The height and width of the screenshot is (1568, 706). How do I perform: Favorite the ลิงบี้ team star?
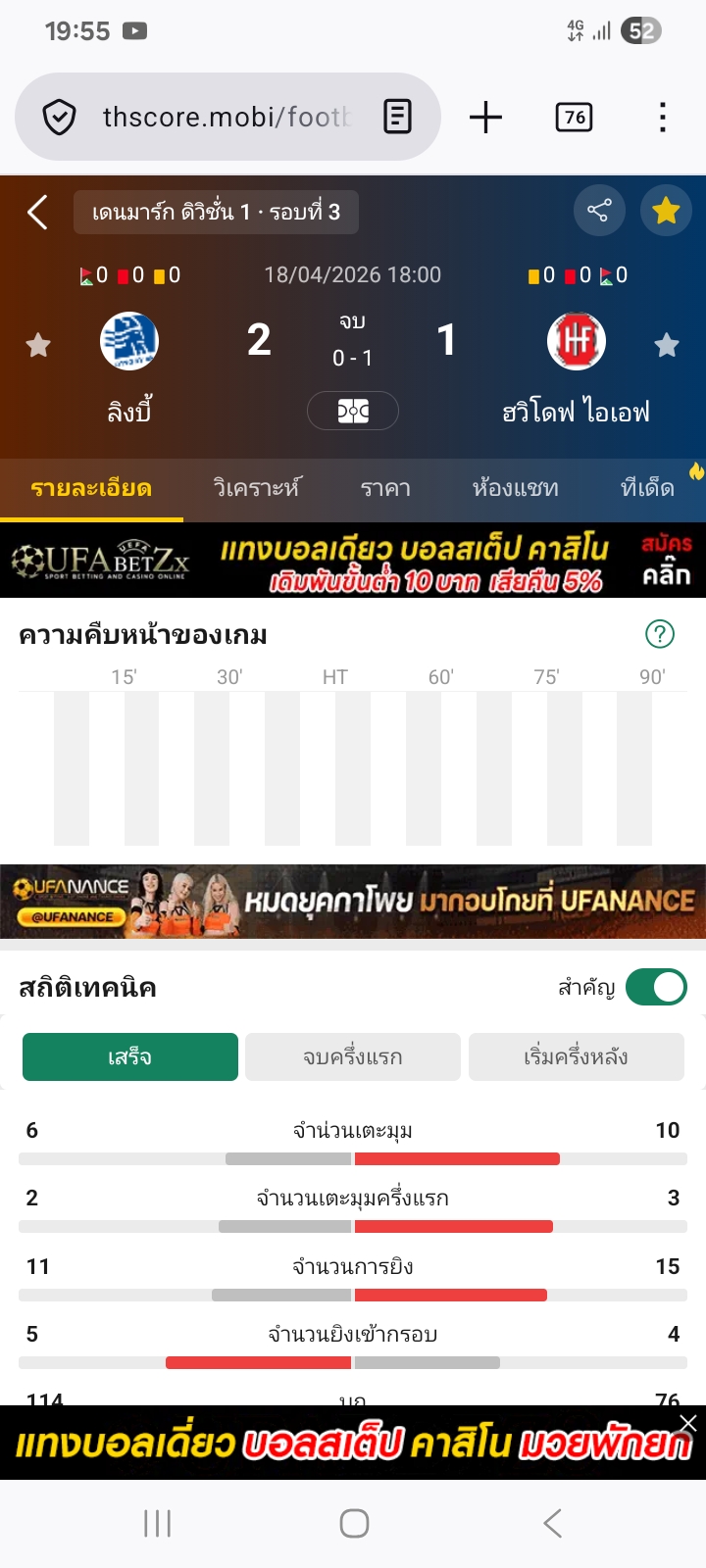(38, 345)
